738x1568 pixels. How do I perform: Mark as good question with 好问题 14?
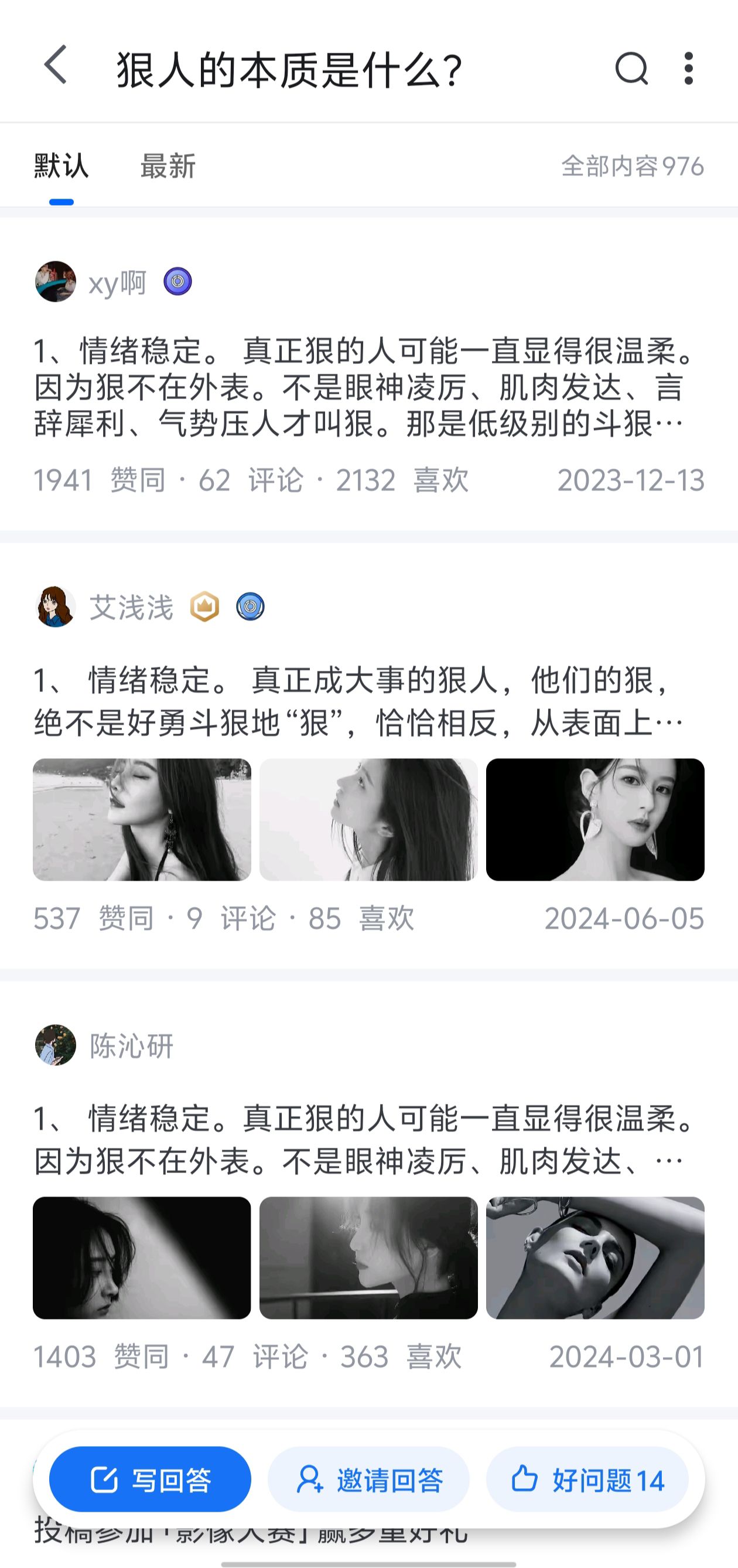(x=587, y=1480)
